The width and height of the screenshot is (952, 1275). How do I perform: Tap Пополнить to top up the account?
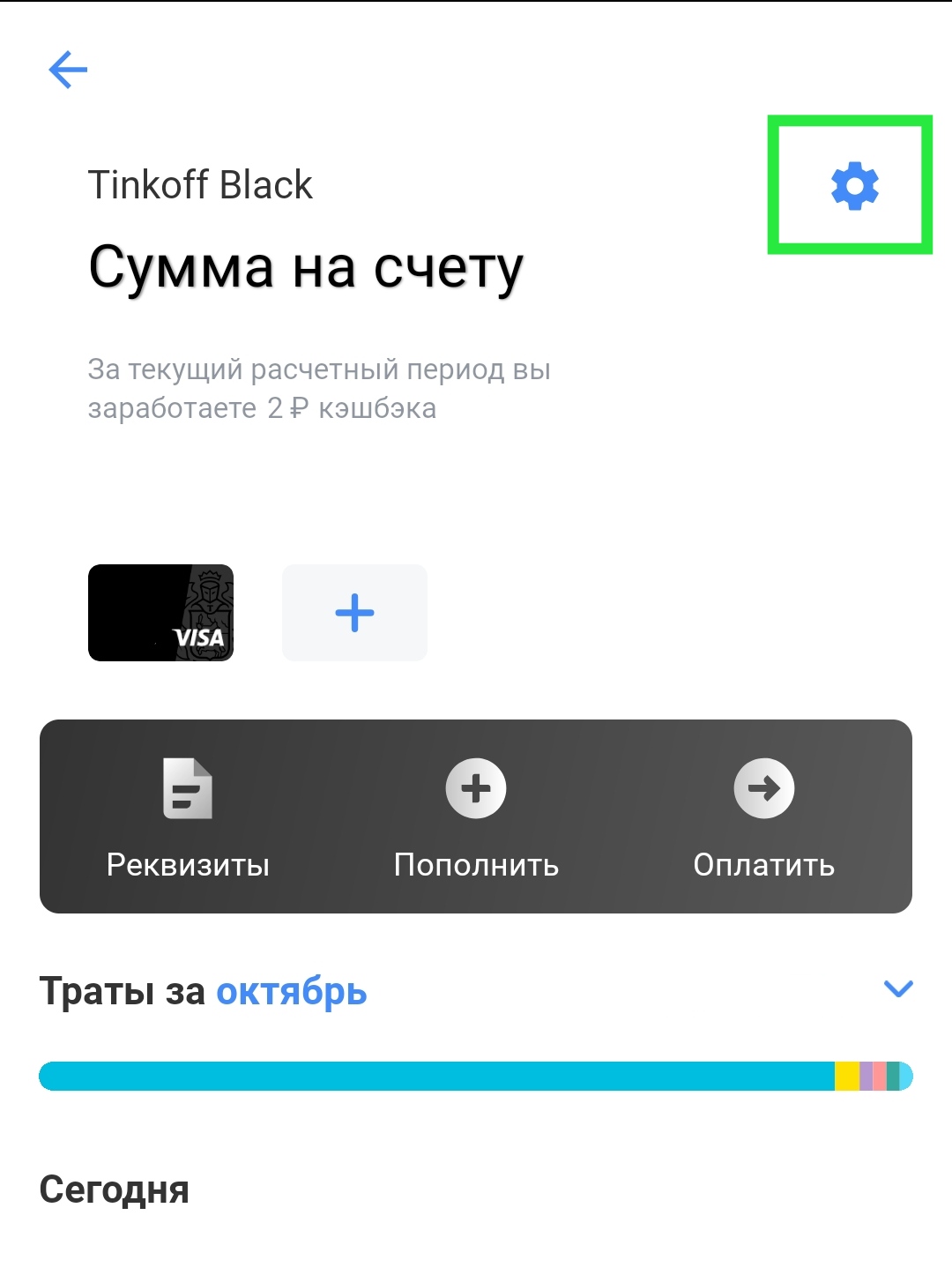pos(476,816)
